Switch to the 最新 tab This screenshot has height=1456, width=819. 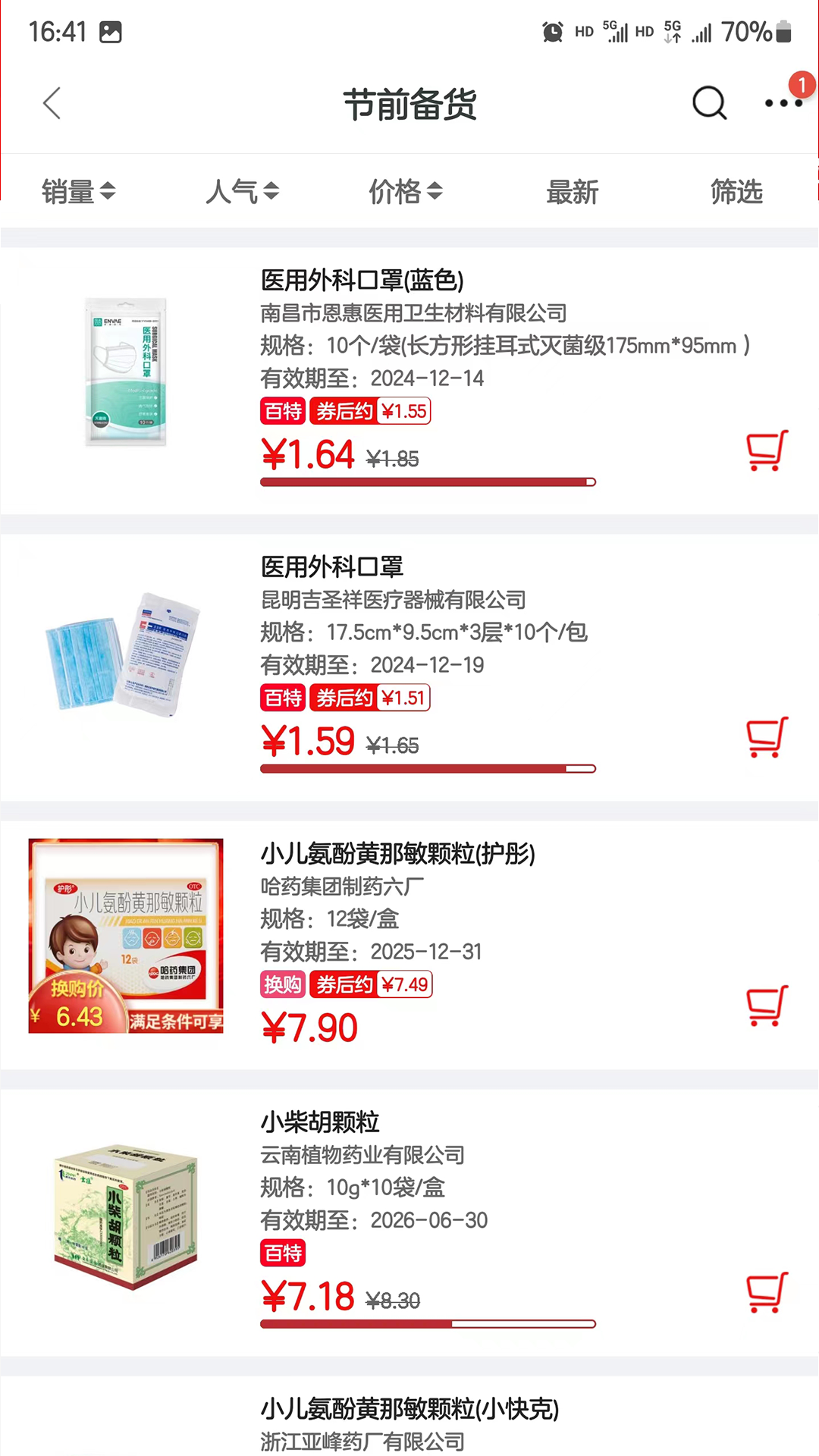[573, 192]
